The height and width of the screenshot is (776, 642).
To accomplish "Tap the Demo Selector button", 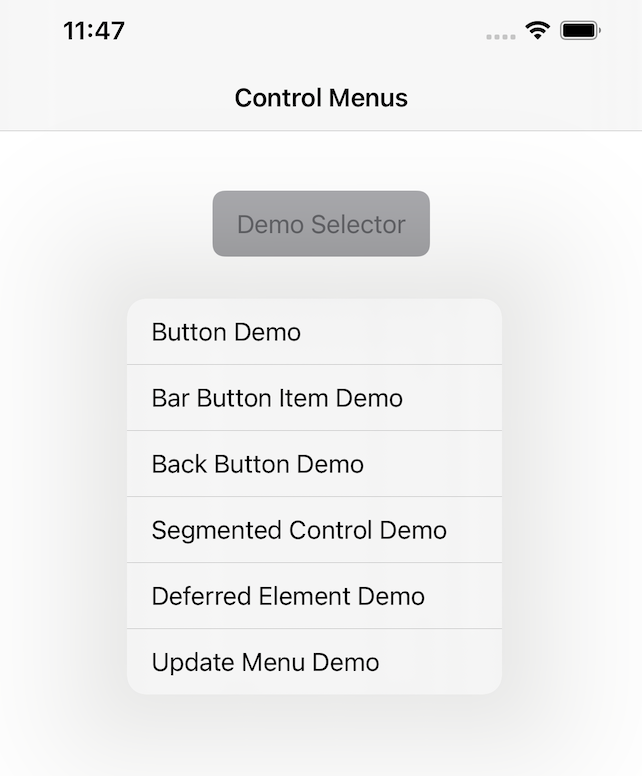I will [321, 224].
